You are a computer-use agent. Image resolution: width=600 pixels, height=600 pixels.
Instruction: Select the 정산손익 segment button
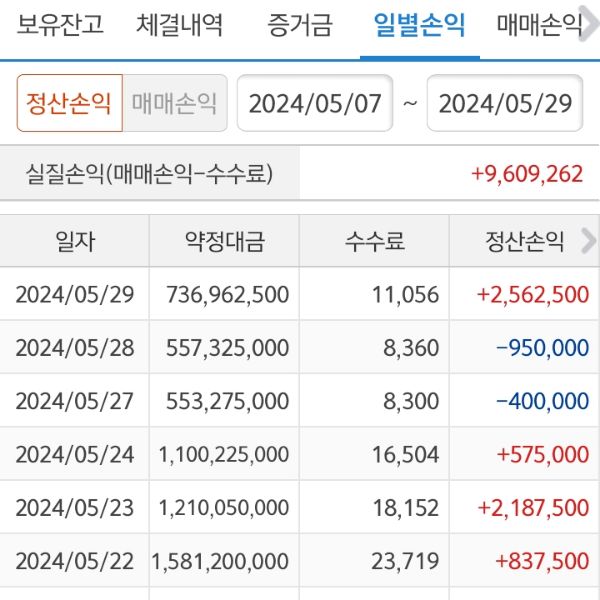click(x=69, y=104)
